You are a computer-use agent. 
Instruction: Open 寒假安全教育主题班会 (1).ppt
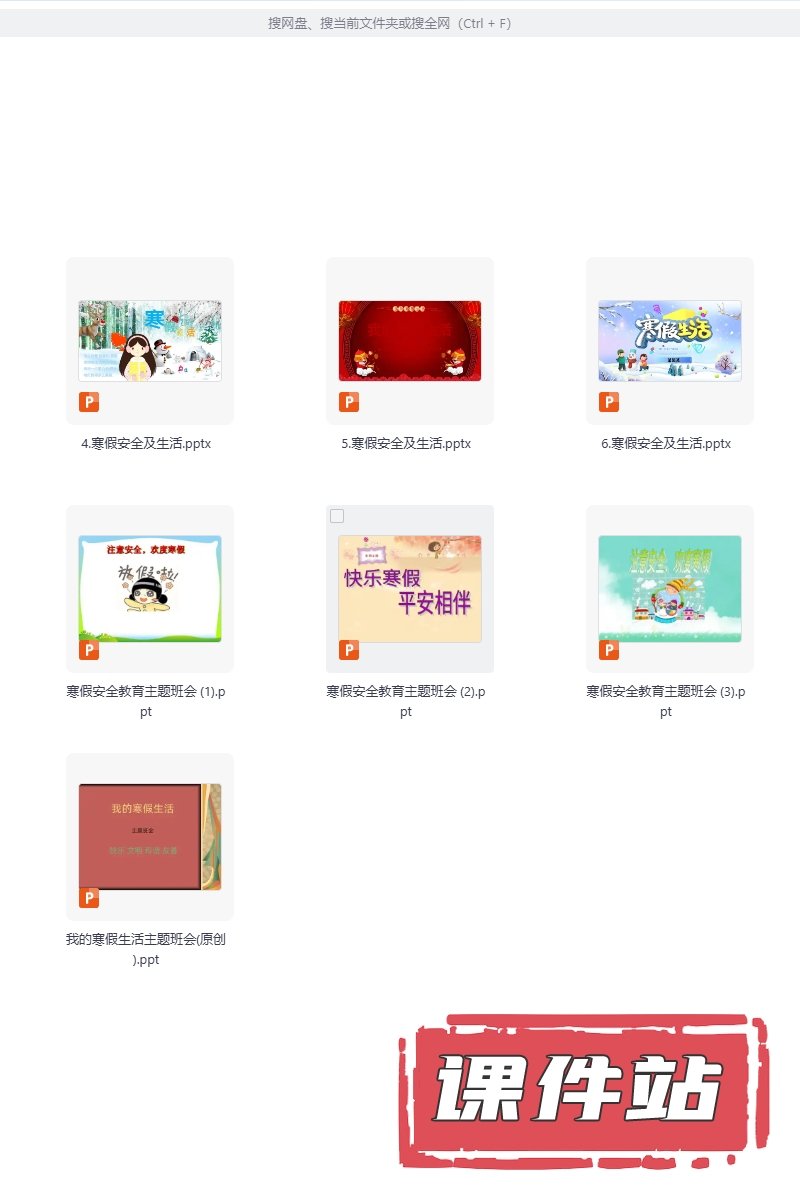point(150,589)
